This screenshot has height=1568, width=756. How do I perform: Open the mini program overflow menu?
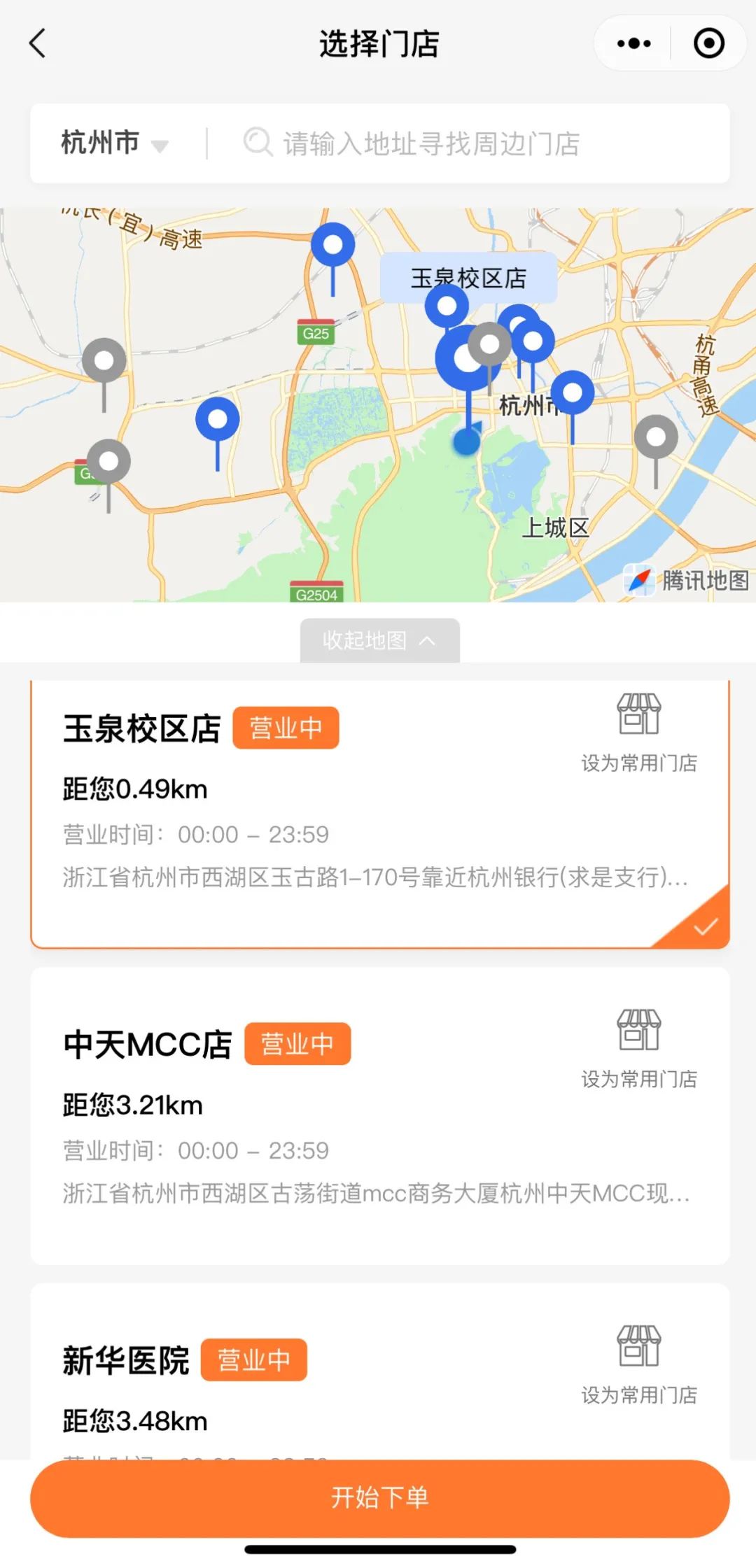tap(633, 43)
